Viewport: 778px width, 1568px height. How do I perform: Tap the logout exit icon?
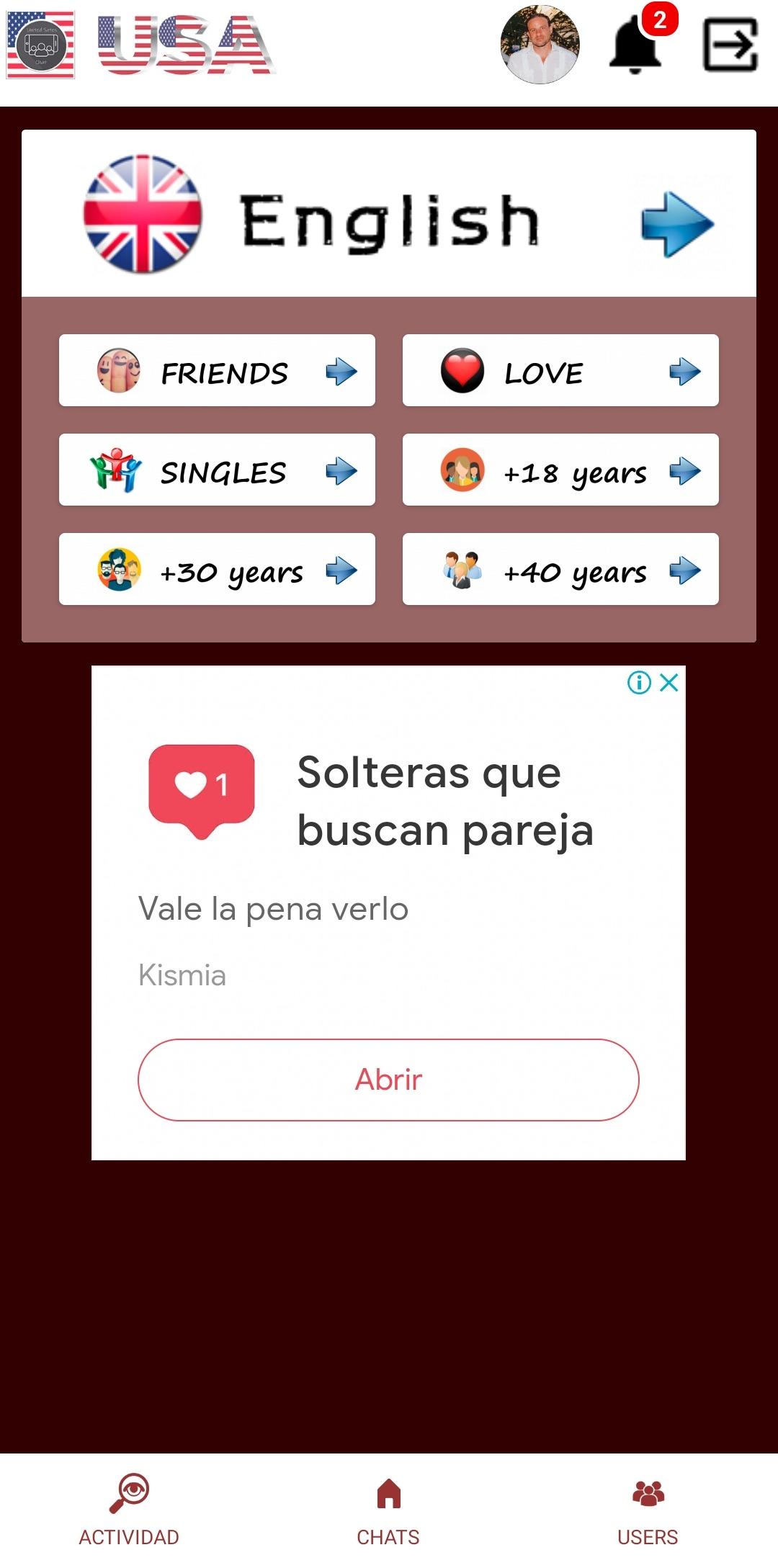pos(730,45)
